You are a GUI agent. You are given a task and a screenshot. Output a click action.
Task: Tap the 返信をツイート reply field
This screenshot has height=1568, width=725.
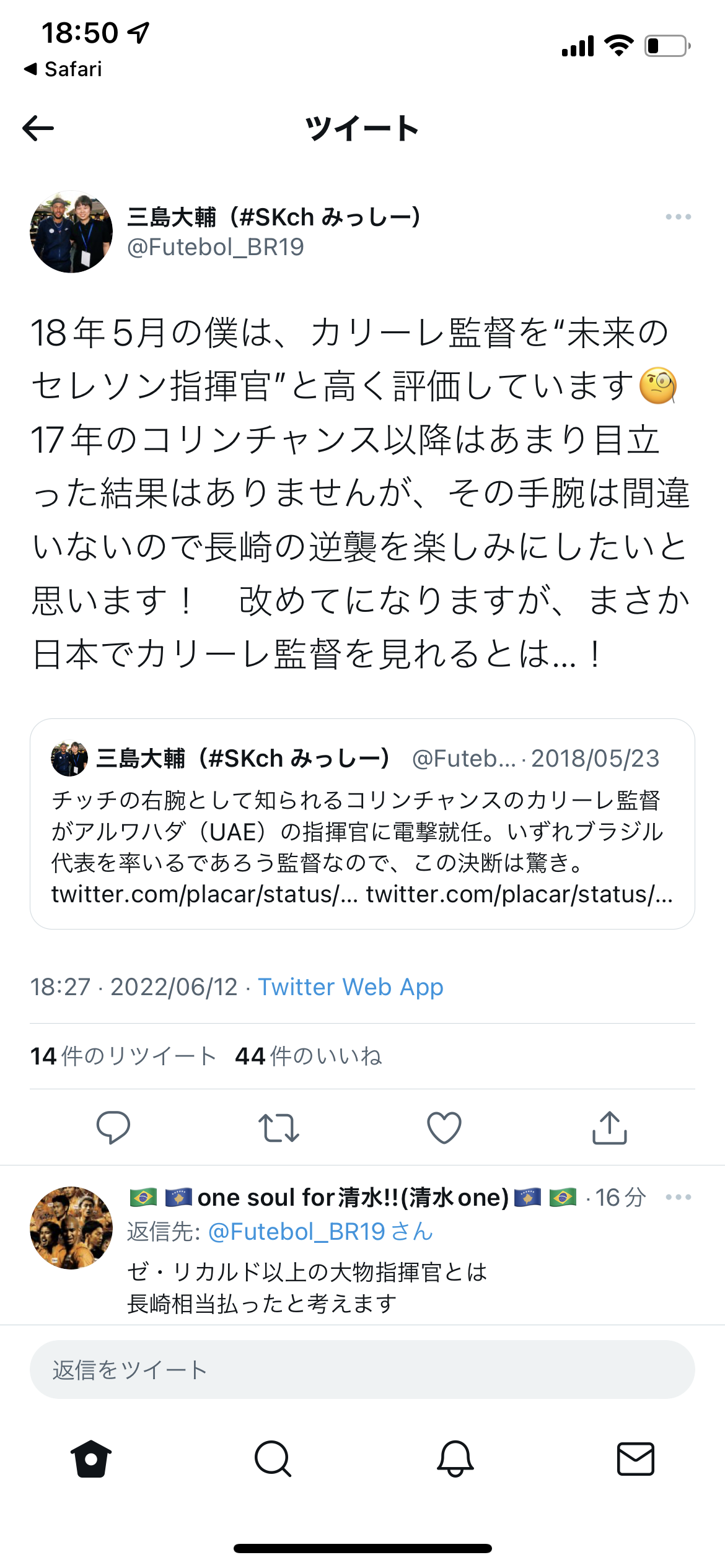click(x=362, y=1370)
